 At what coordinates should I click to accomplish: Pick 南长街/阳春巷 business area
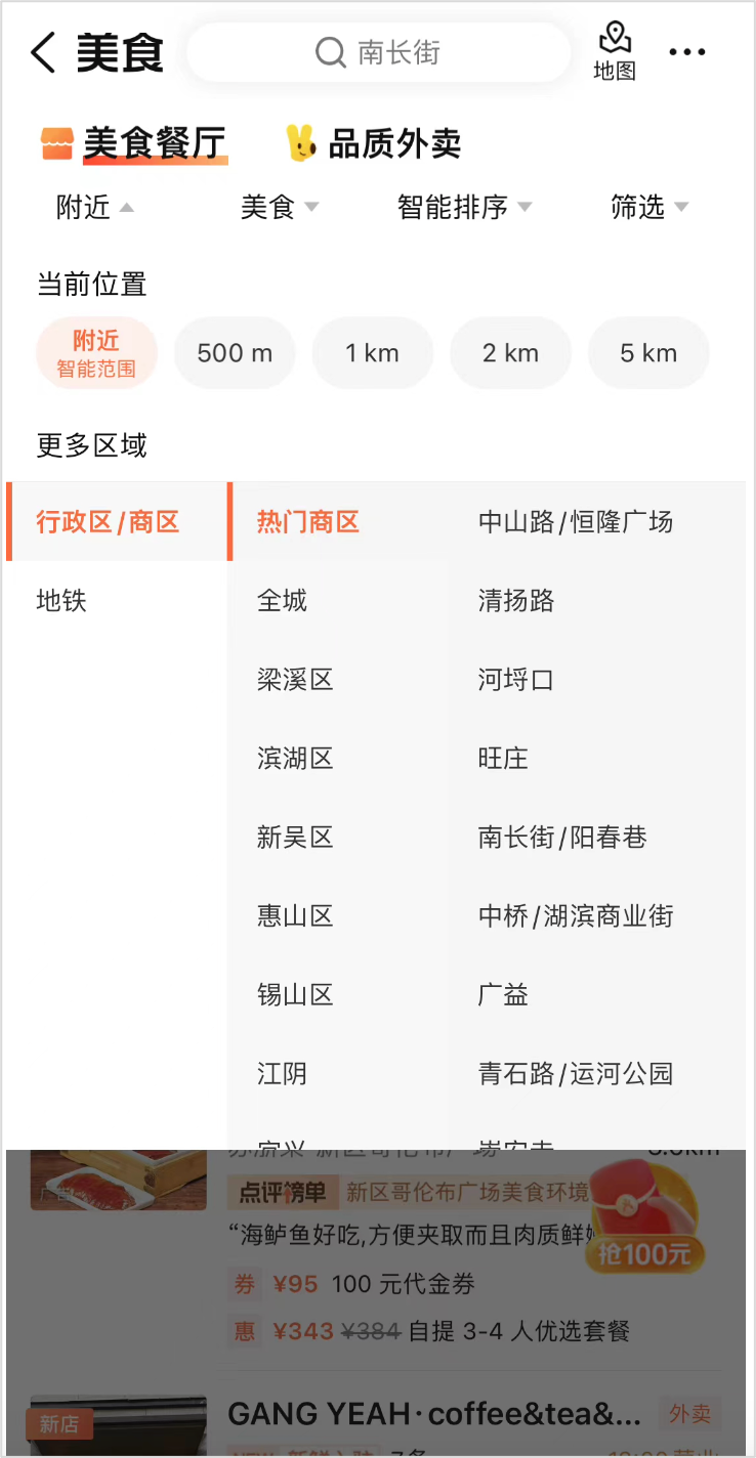[562, 838]
